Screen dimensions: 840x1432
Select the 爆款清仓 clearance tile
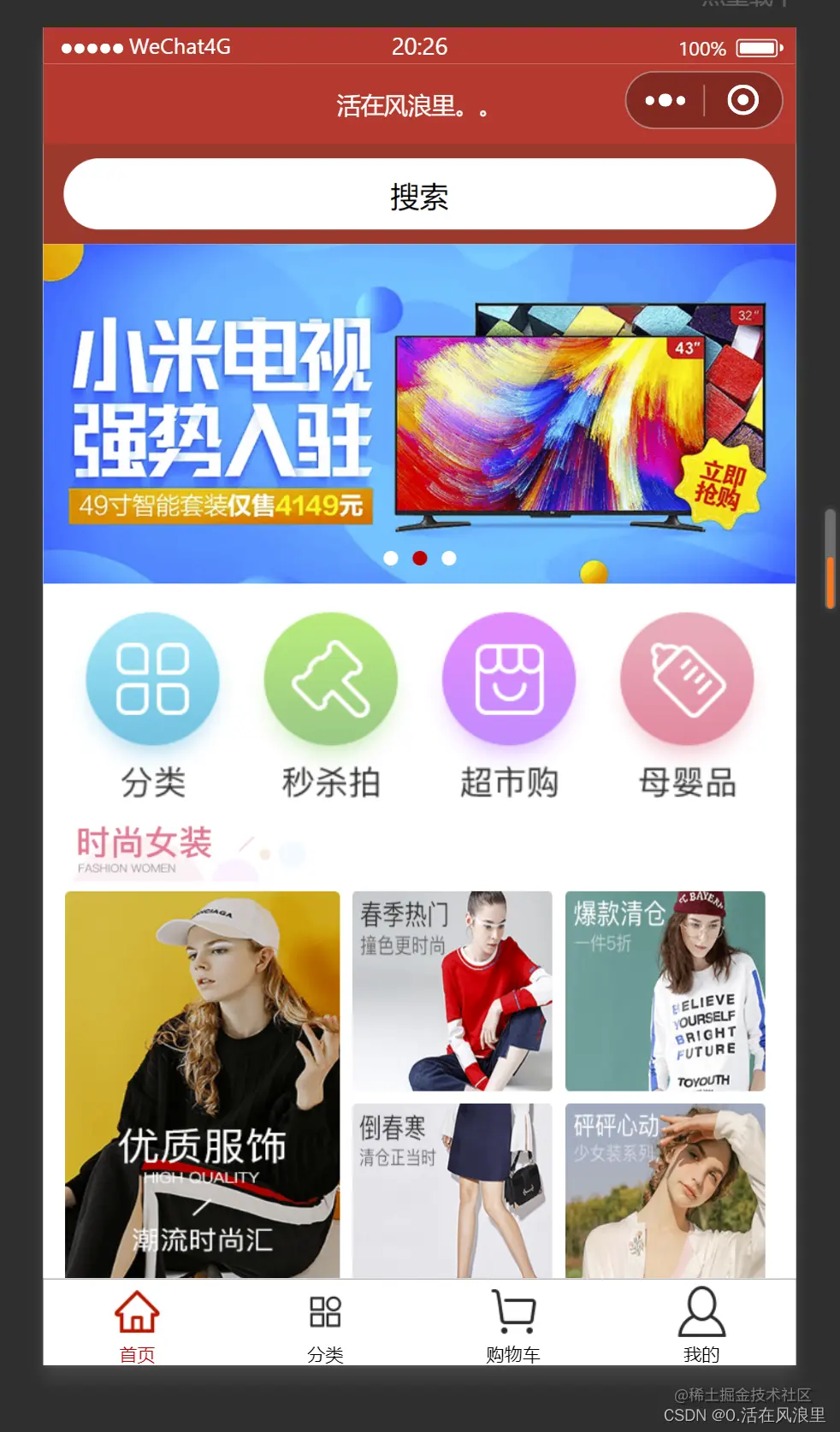[665, 991]
